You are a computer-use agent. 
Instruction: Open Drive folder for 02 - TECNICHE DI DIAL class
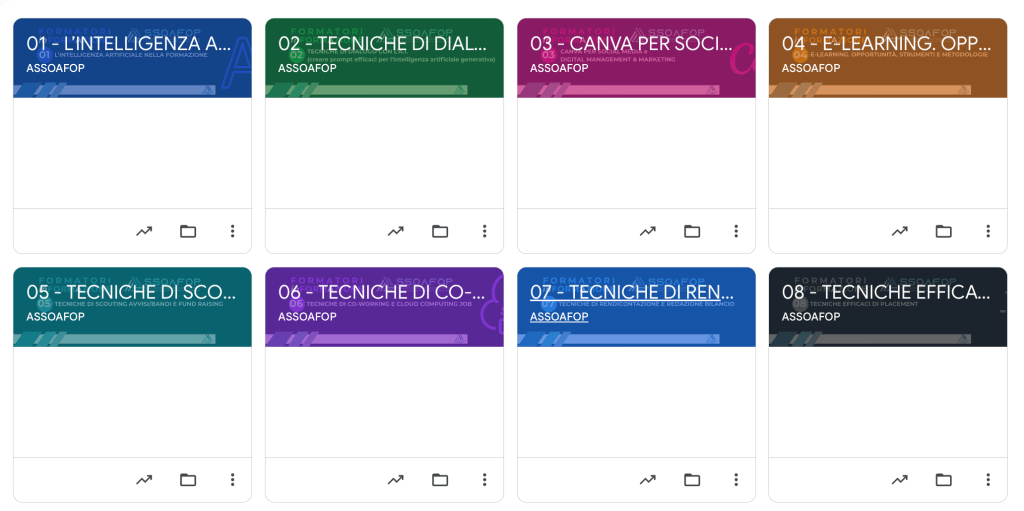pos(440,231)
